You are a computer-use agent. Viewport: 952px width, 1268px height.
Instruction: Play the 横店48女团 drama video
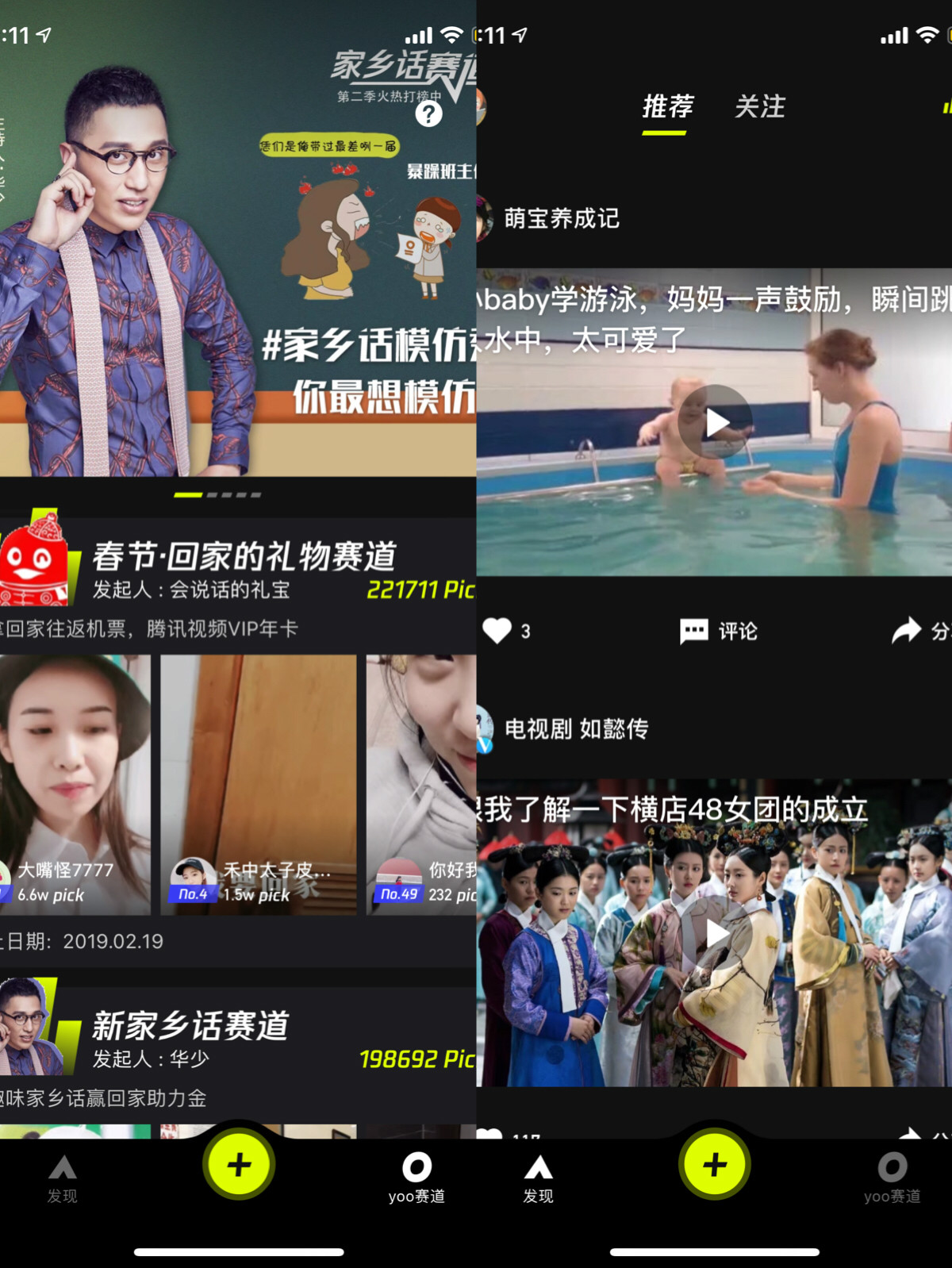coord(716,934)
